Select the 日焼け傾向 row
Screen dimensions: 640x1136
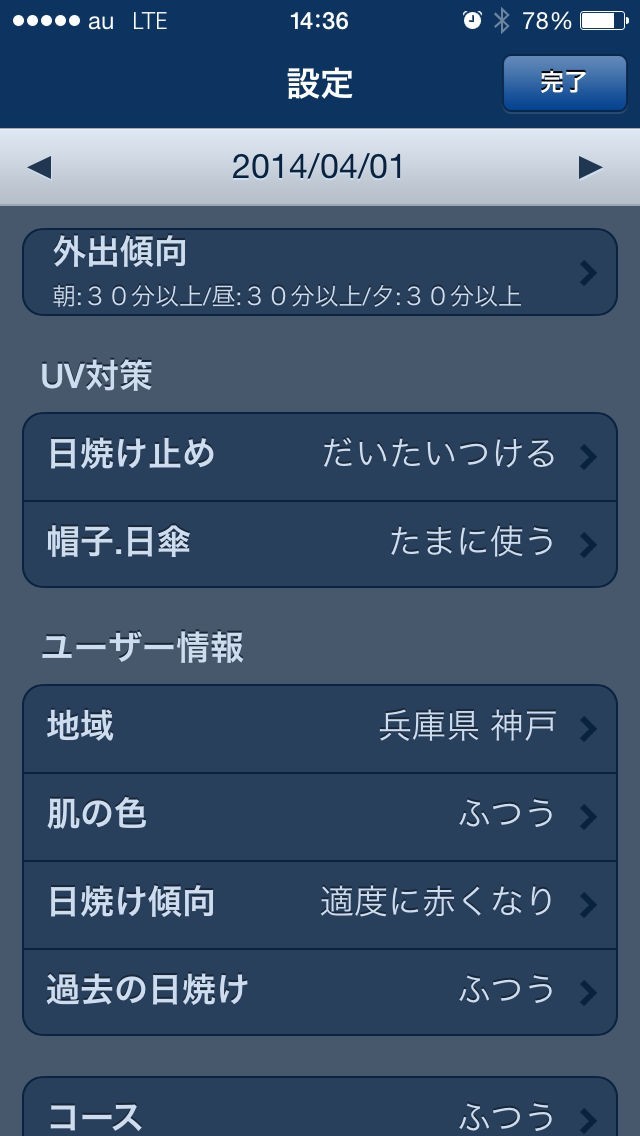pos(320,903)
